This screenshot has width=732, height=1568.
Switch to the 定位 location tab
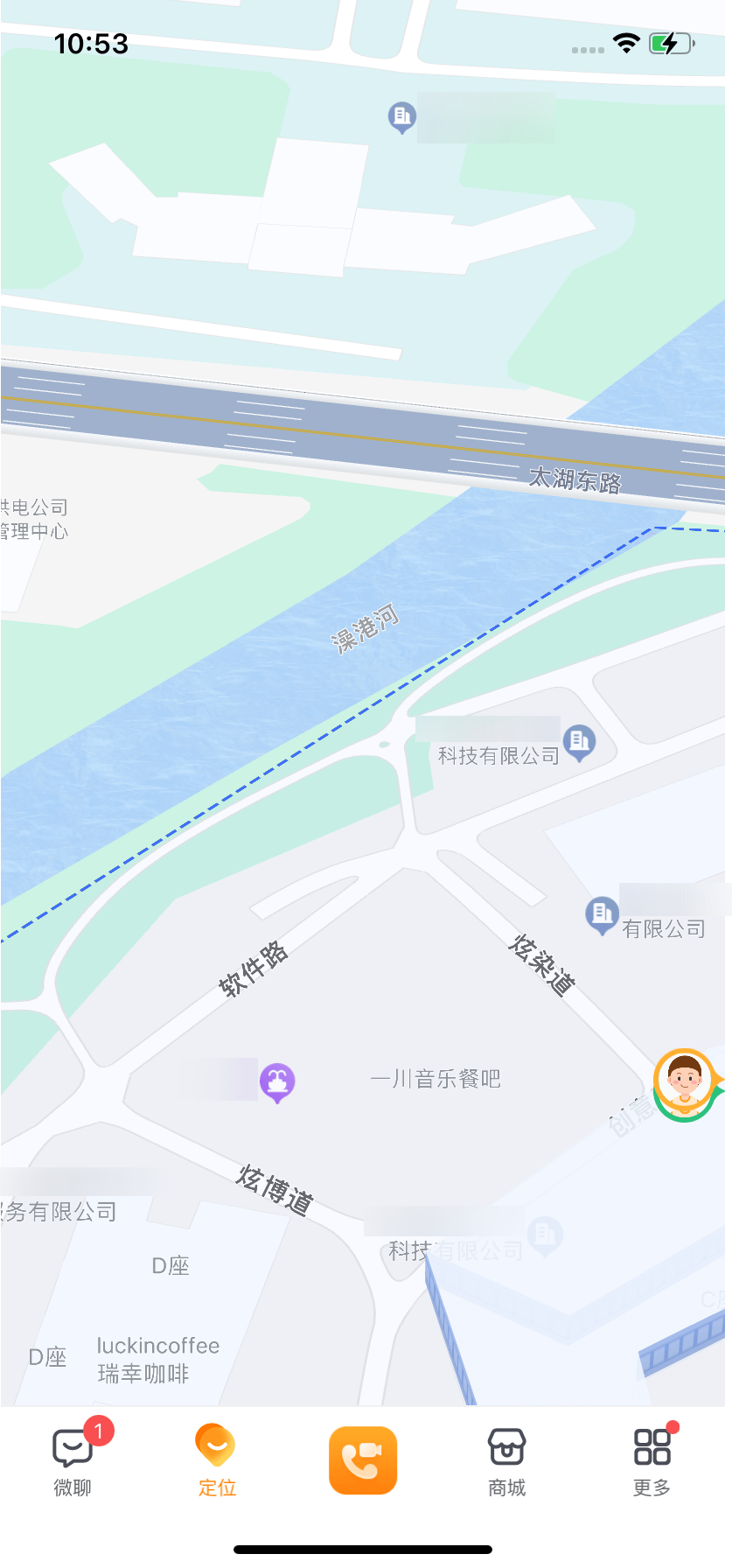point(217,1459)
